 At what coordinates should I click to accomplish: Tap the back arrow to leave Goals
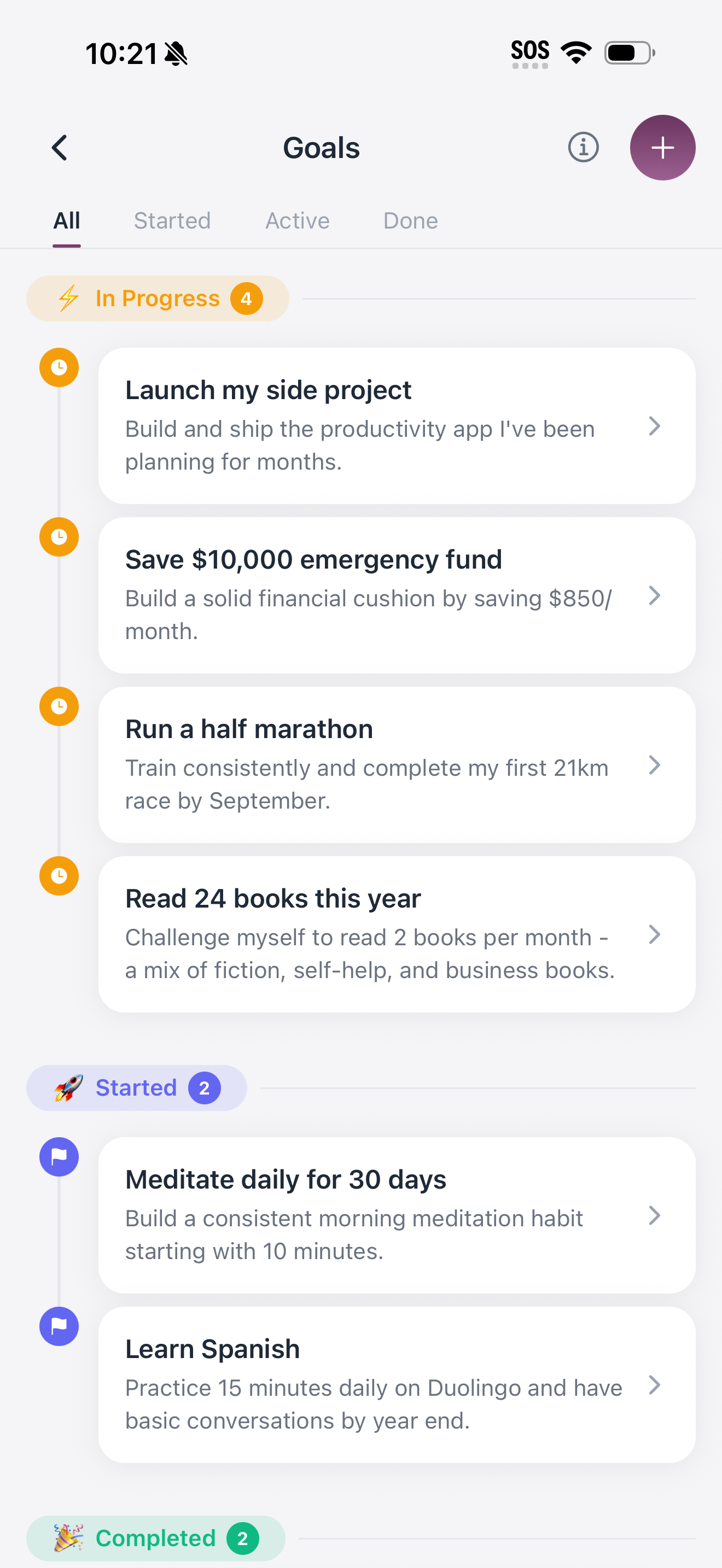[59, 147]
